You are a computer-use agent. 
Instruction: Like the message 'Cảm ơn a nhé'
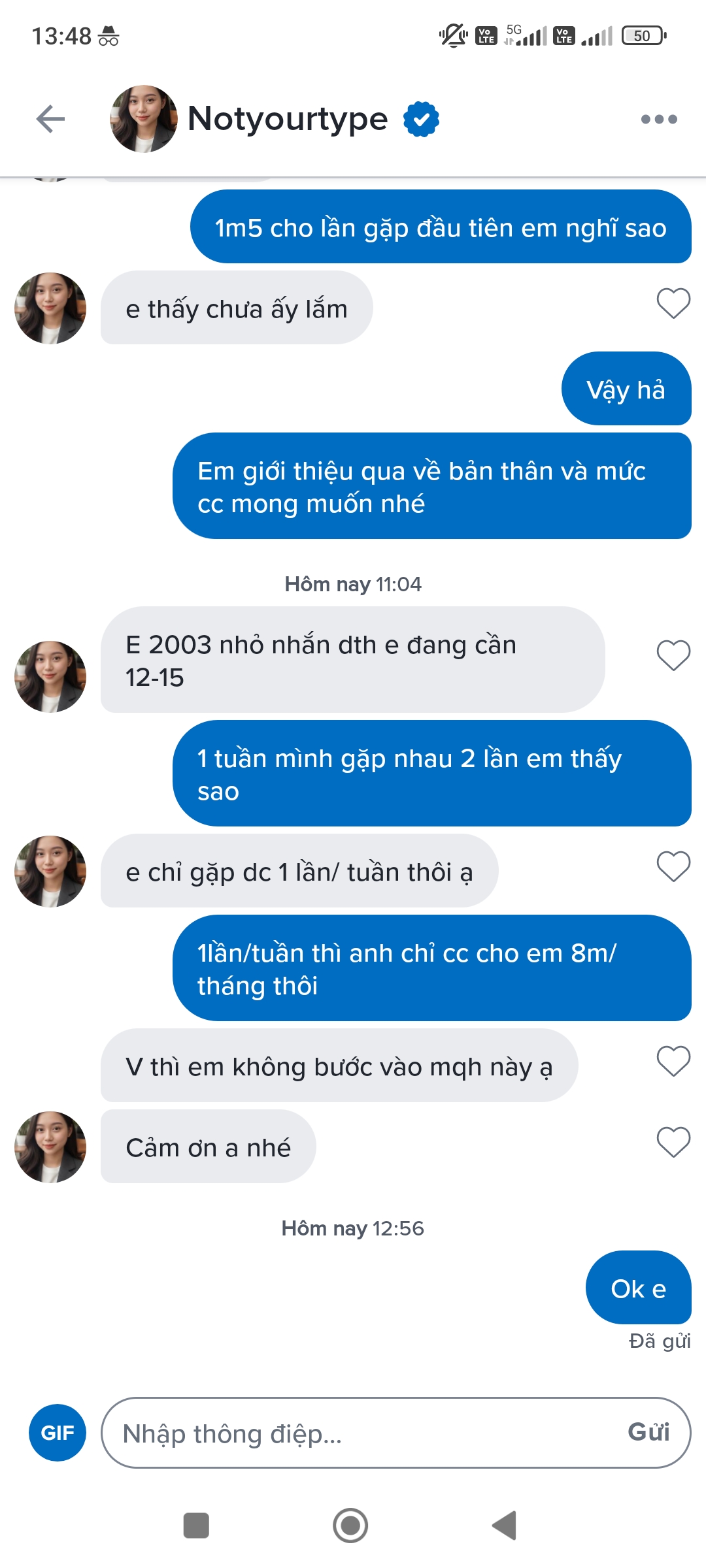coord(673,1143)
